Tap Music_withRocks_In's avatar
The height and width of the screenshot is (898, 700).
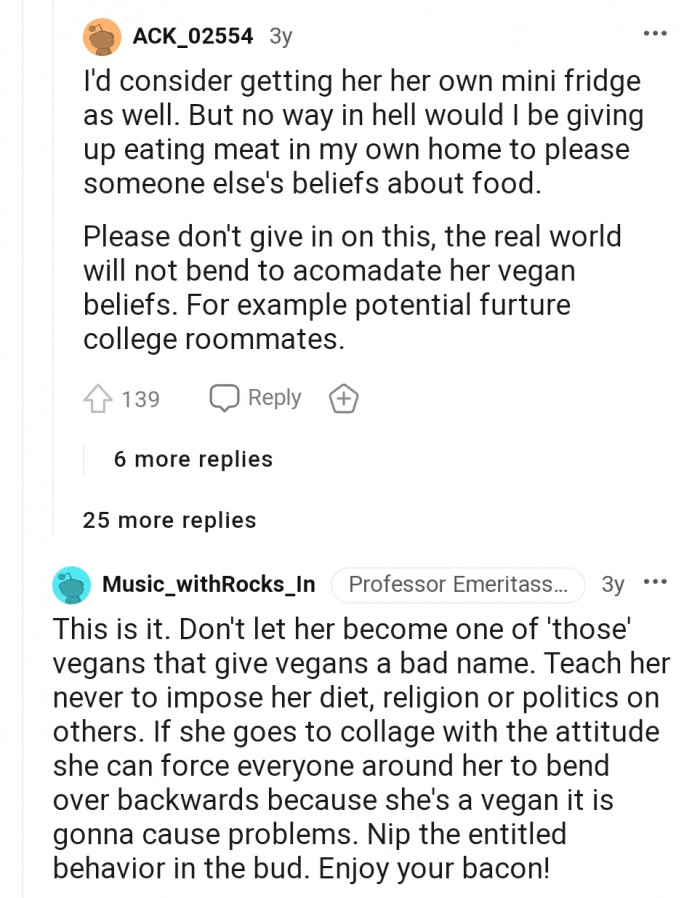tap(71, 585)
